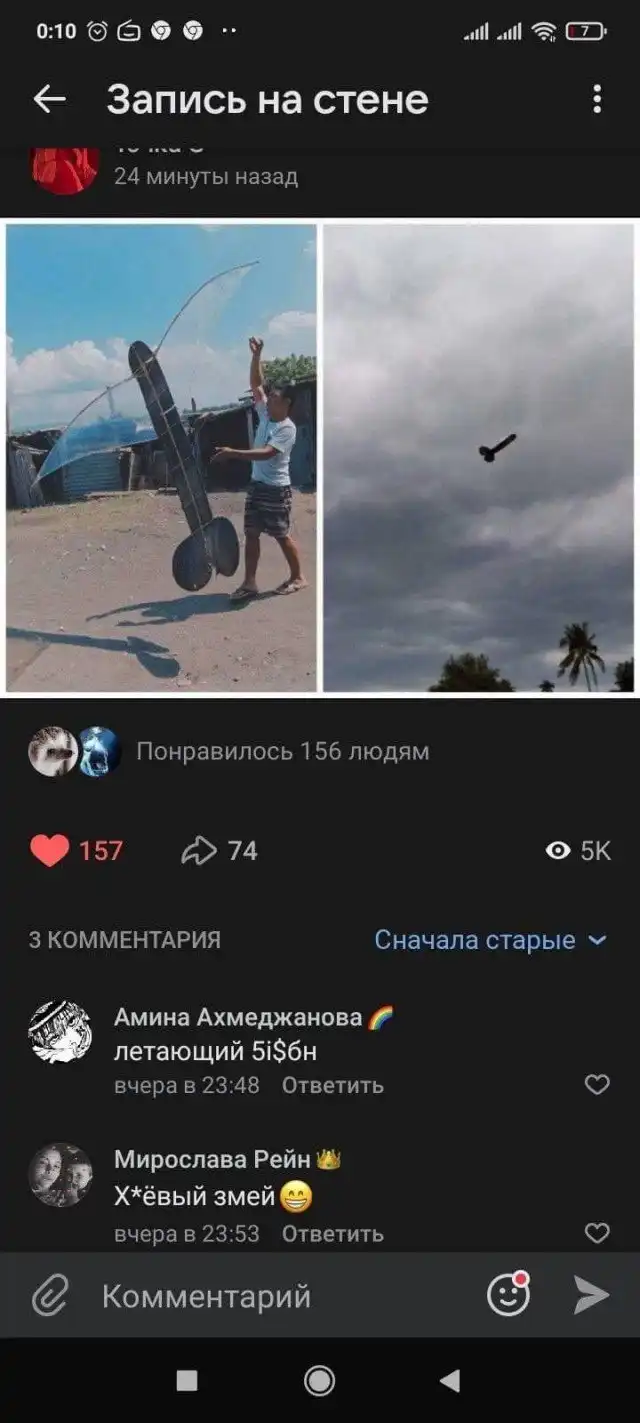Reply to Мирослава Рейн's comment
Image resolution: width=640 pixels, height=1423 pixels.
332,1234
